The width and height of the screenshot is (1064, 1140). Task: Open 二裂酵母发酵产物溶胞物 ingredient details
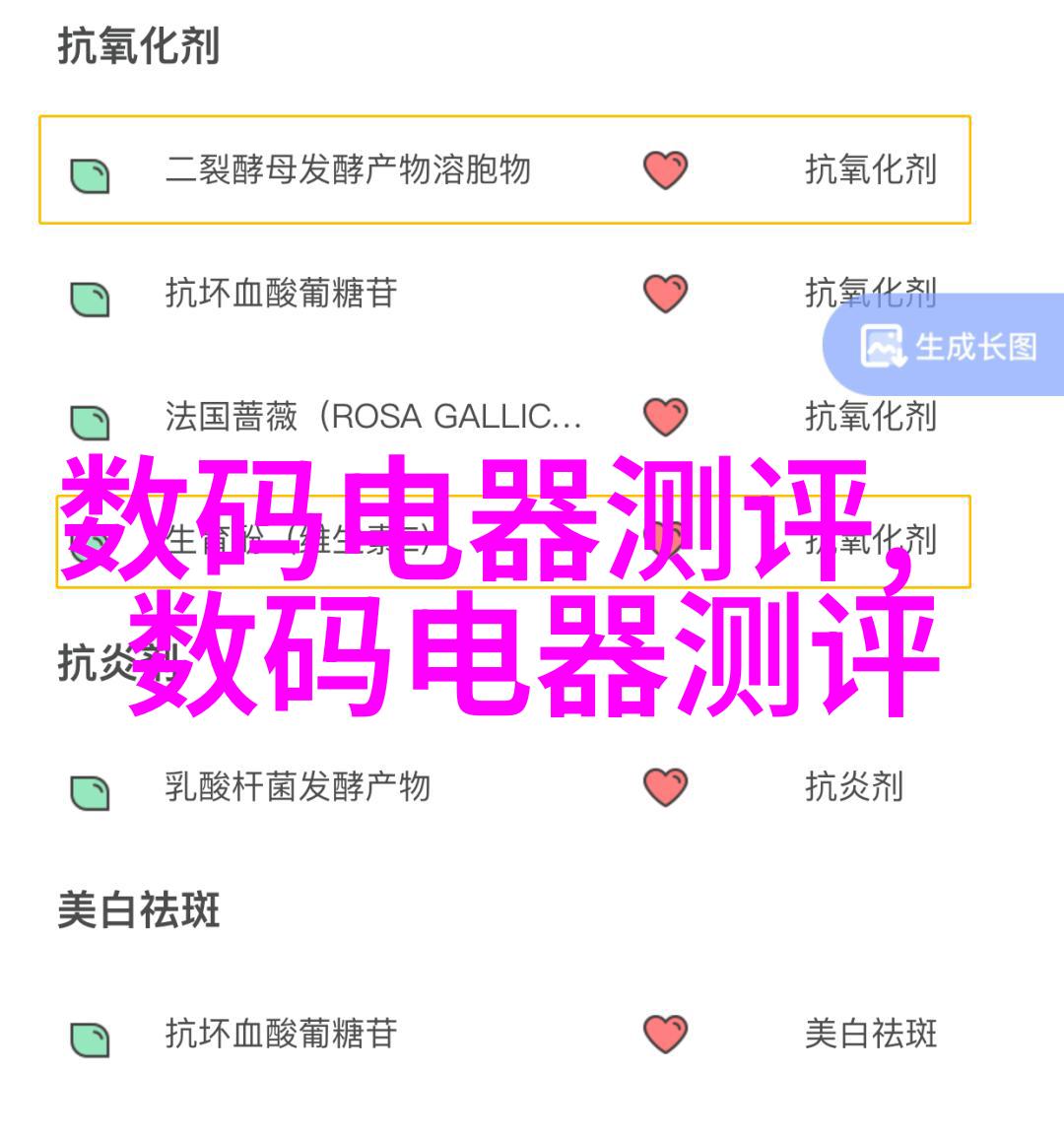point(348,170)
